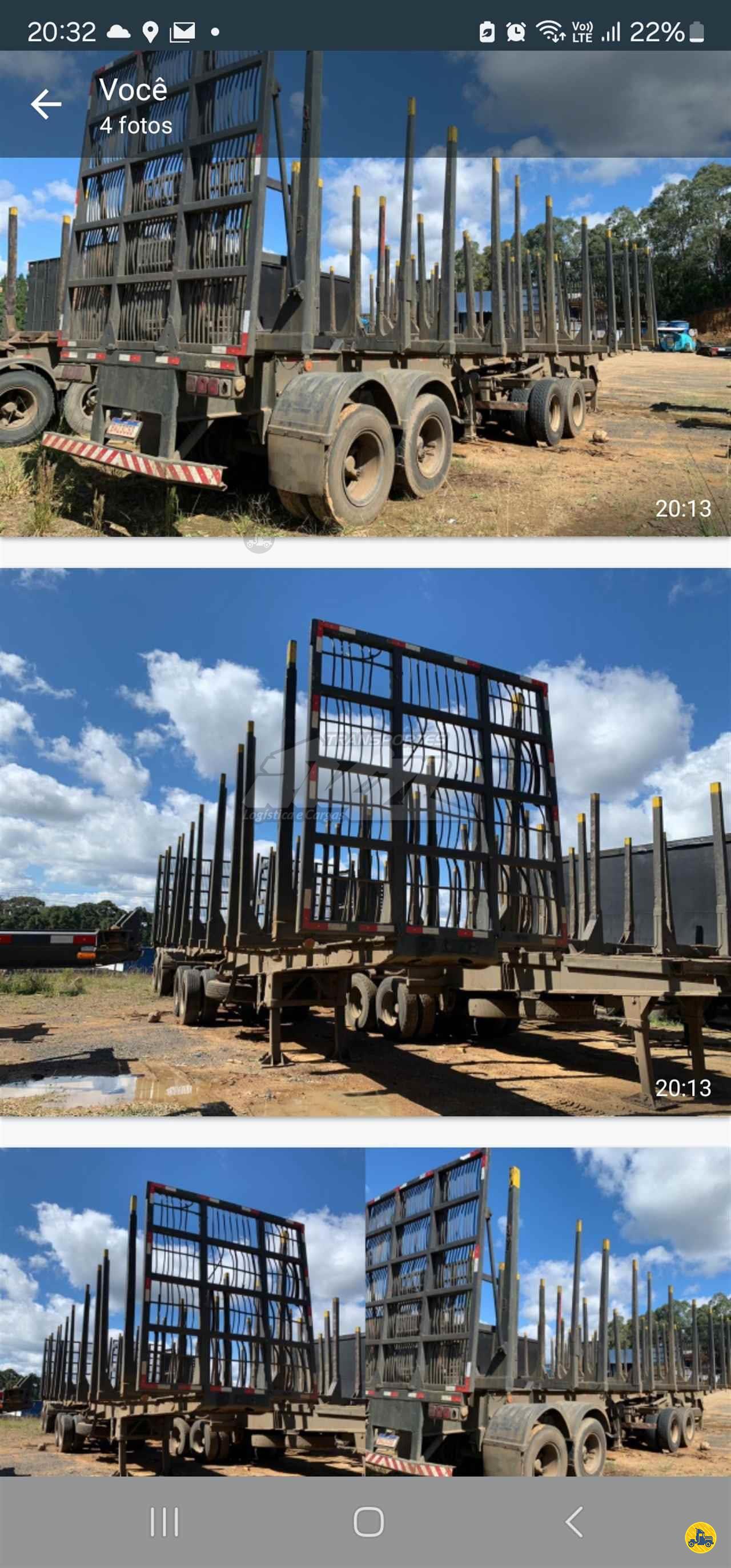
Task: Go back using the header arrow
Action: 46,104
